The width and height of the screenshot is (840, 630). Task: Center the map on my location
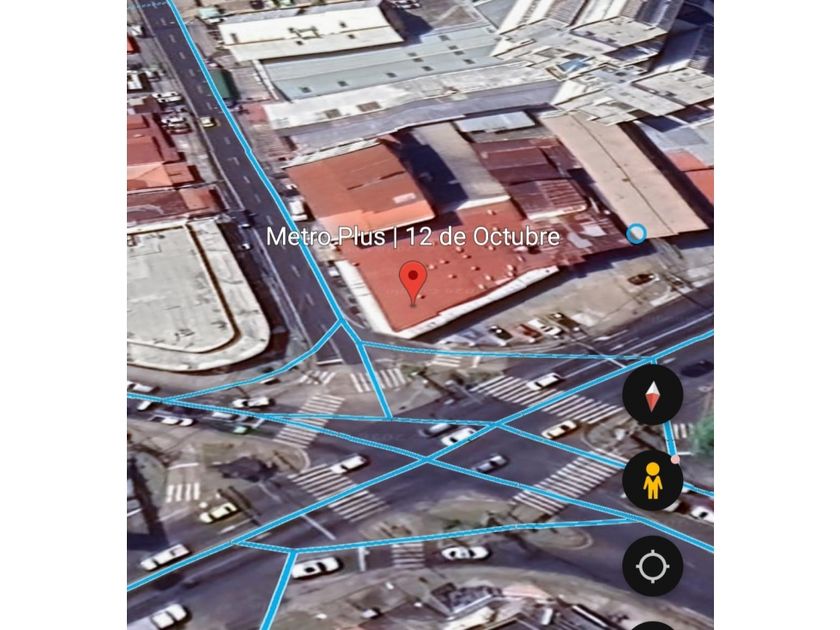coord(652,567)
